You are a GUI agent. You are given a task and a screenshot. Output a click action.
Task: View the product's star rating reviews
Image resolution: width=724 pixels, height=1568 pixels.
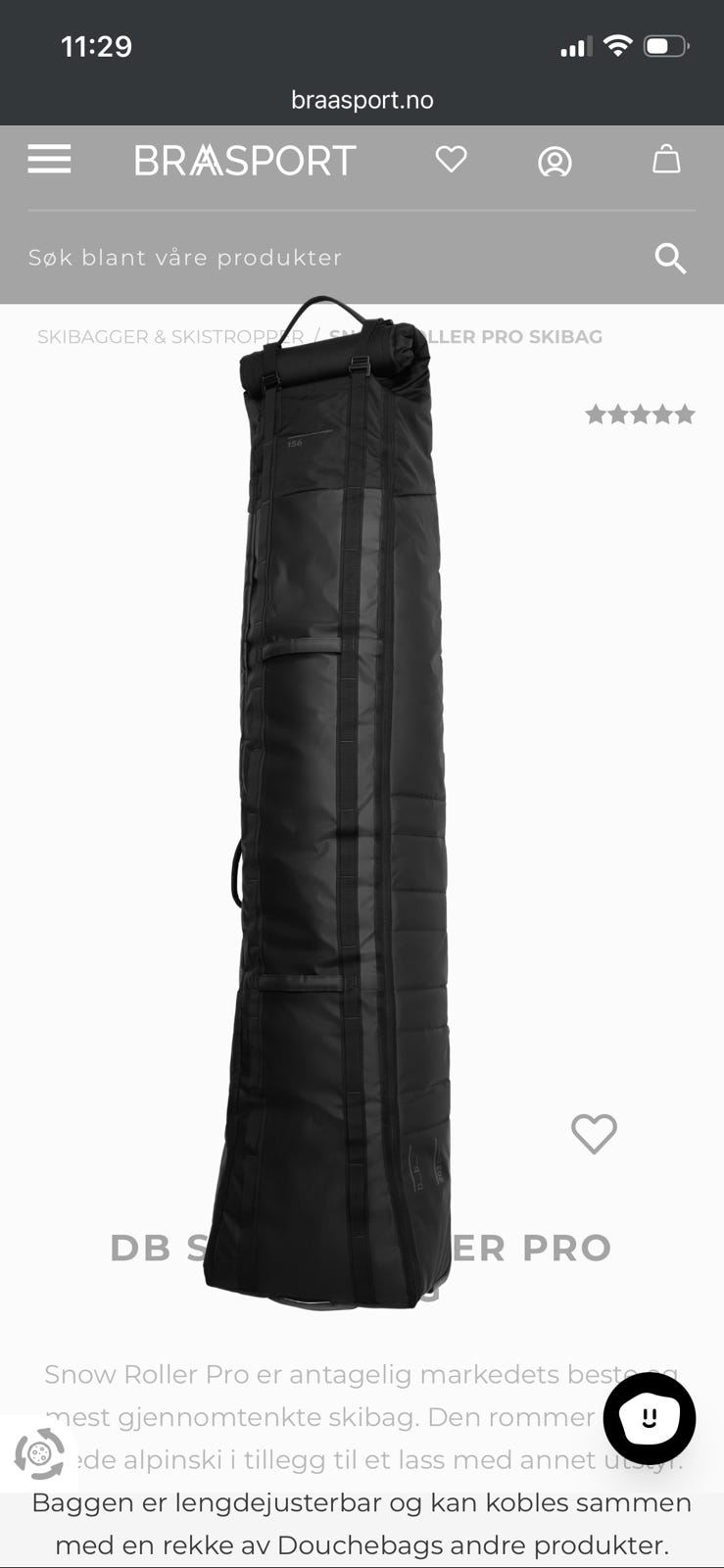[640, 415]
